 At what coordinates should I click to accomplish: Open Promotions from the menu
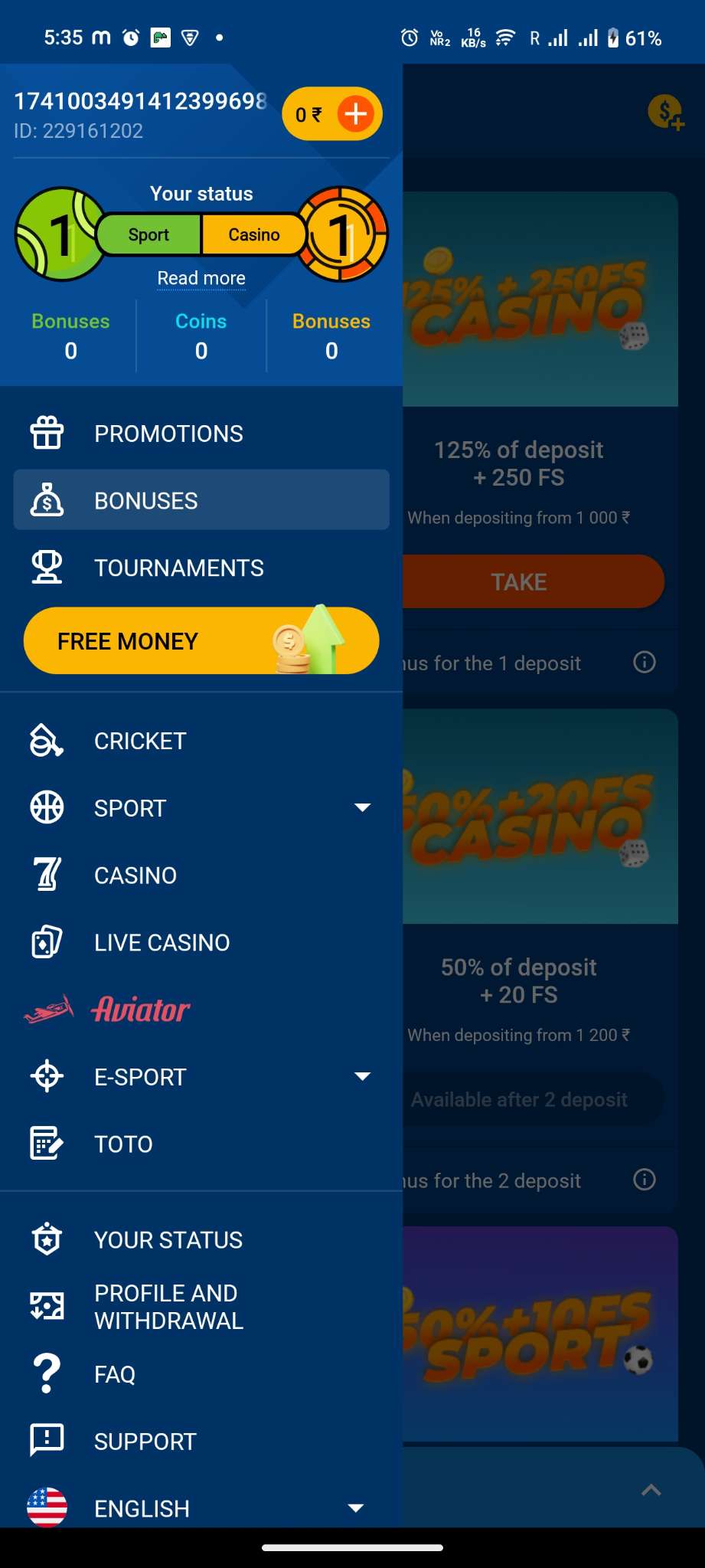201,434
